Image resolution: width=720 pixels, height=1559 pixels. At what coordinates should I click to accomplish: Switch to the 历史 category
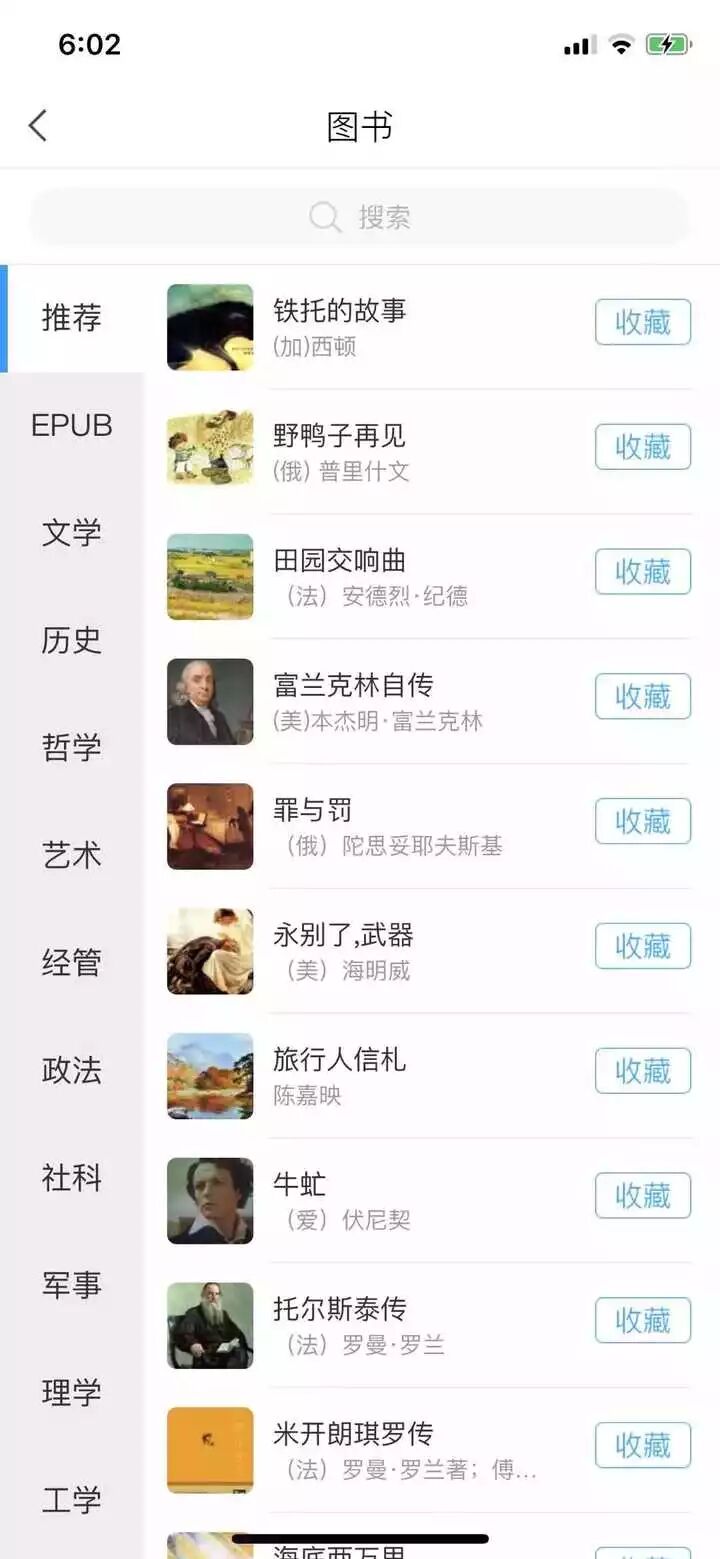[72, 640]
